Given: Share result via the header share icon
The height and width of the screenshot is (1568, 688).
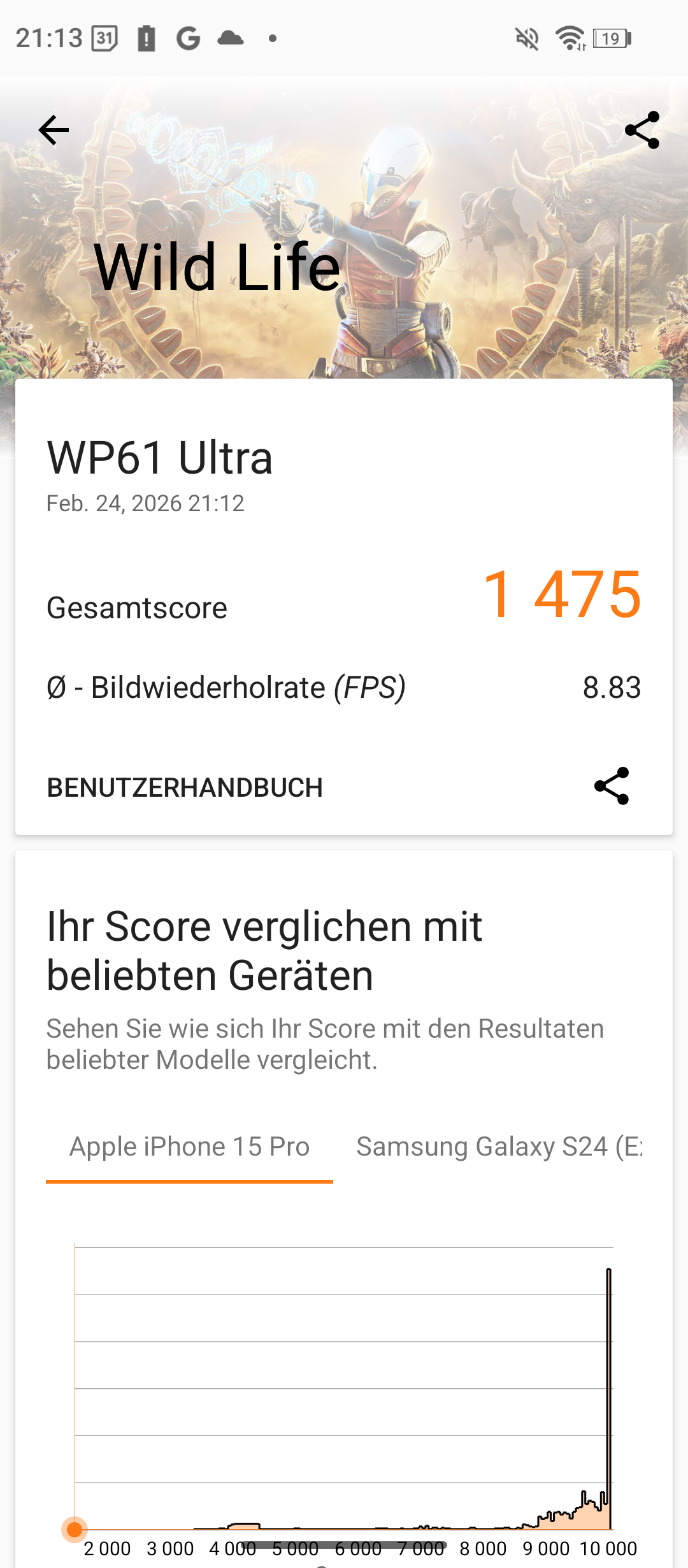Looking at the screenshot, I should coord(642,131).
